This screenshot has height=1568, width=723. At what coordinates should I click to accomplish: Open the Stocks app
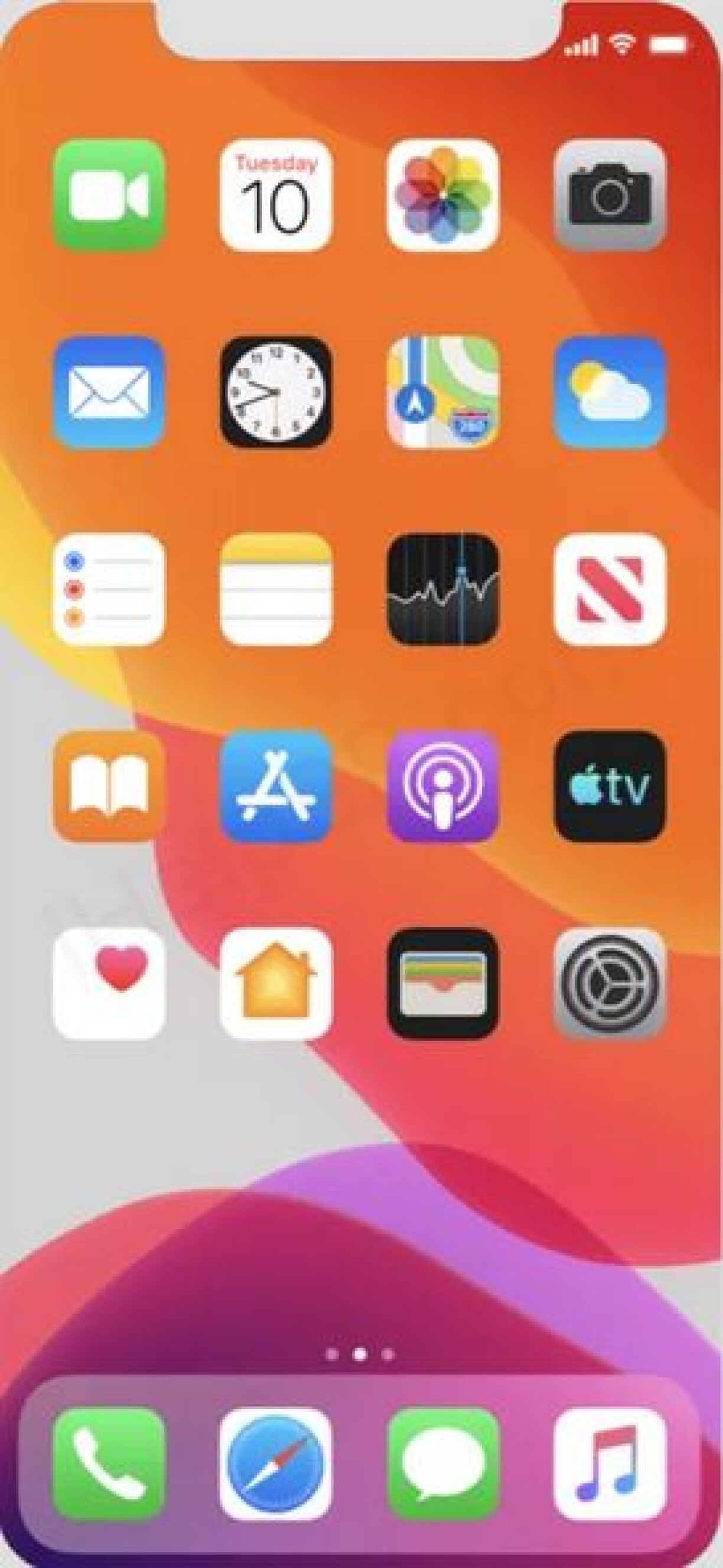click(442, 588)
